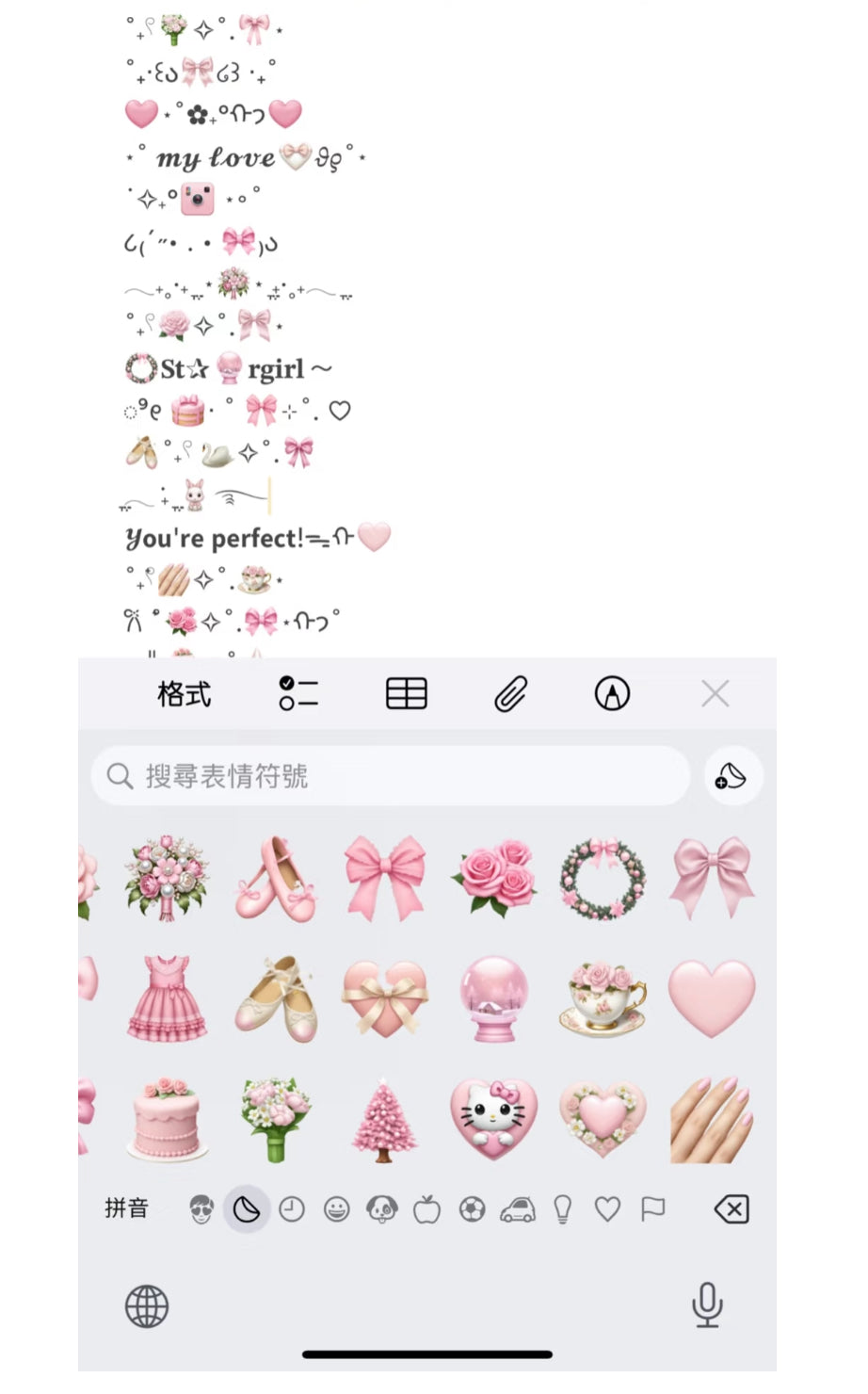Screen dimensions: 868x1394
Task: Start dictation with the microphone
Action: (707, 1305)
